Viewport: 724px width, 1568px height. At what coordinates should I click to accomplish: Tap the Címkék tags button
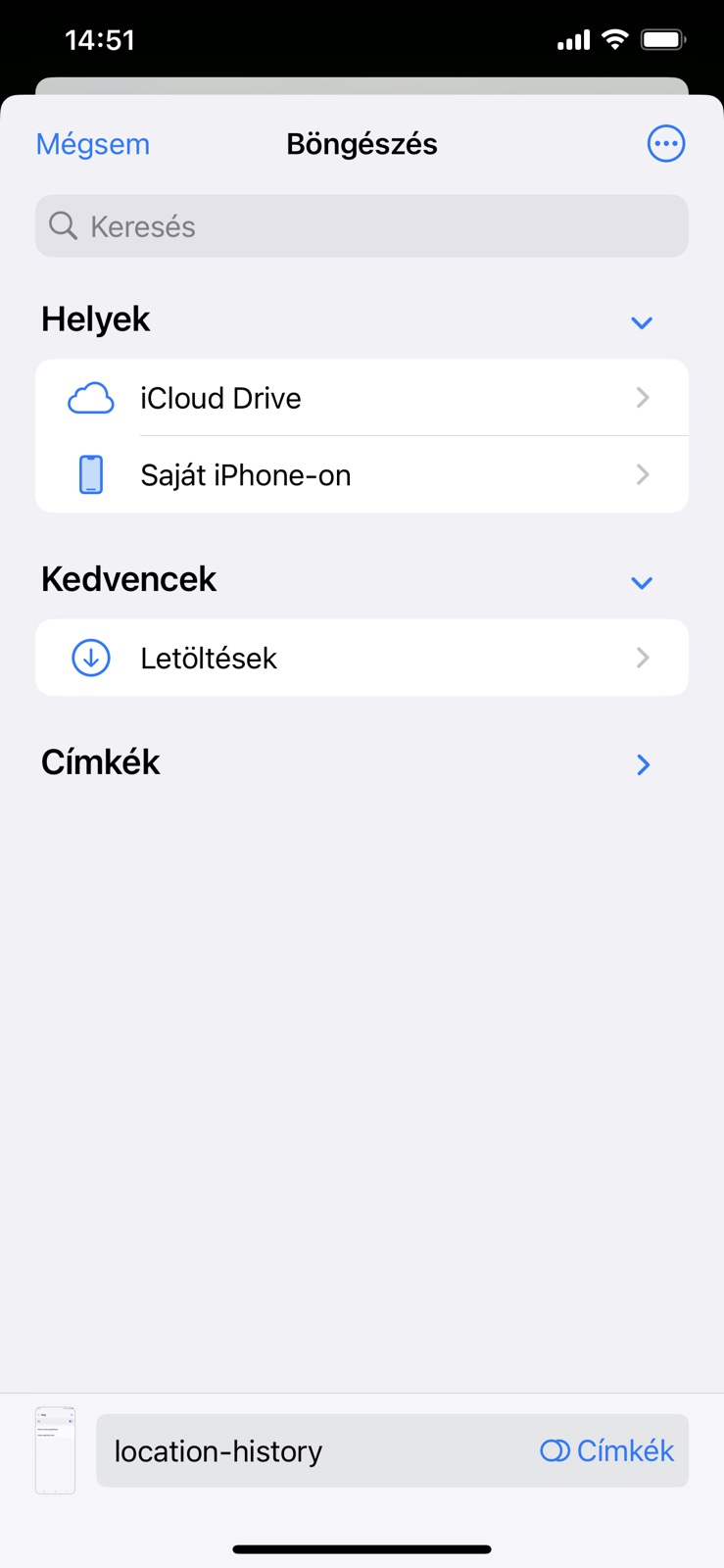click(607, 1450)
